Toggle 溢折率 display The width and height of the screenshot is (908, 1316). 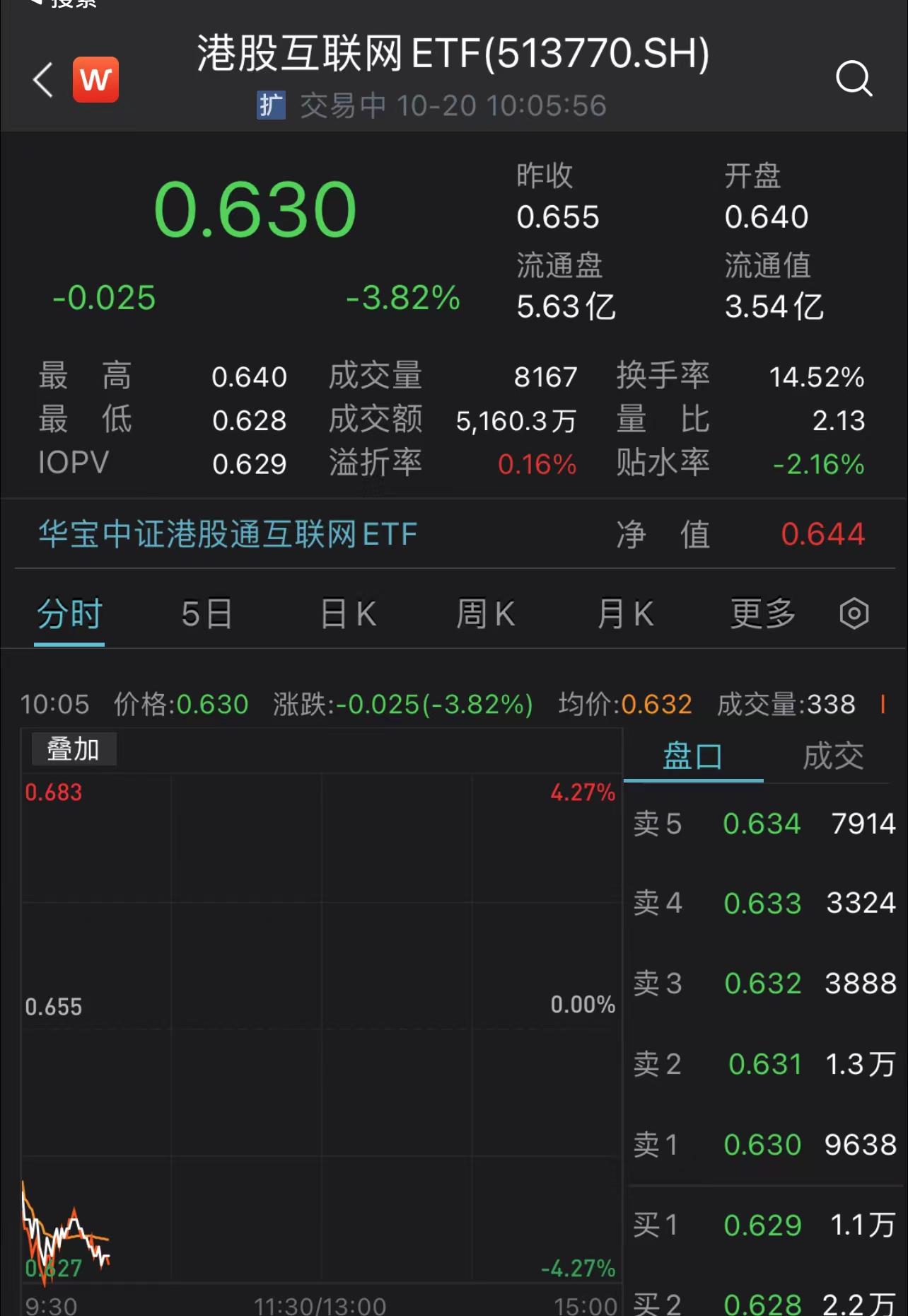click(376, 463)
